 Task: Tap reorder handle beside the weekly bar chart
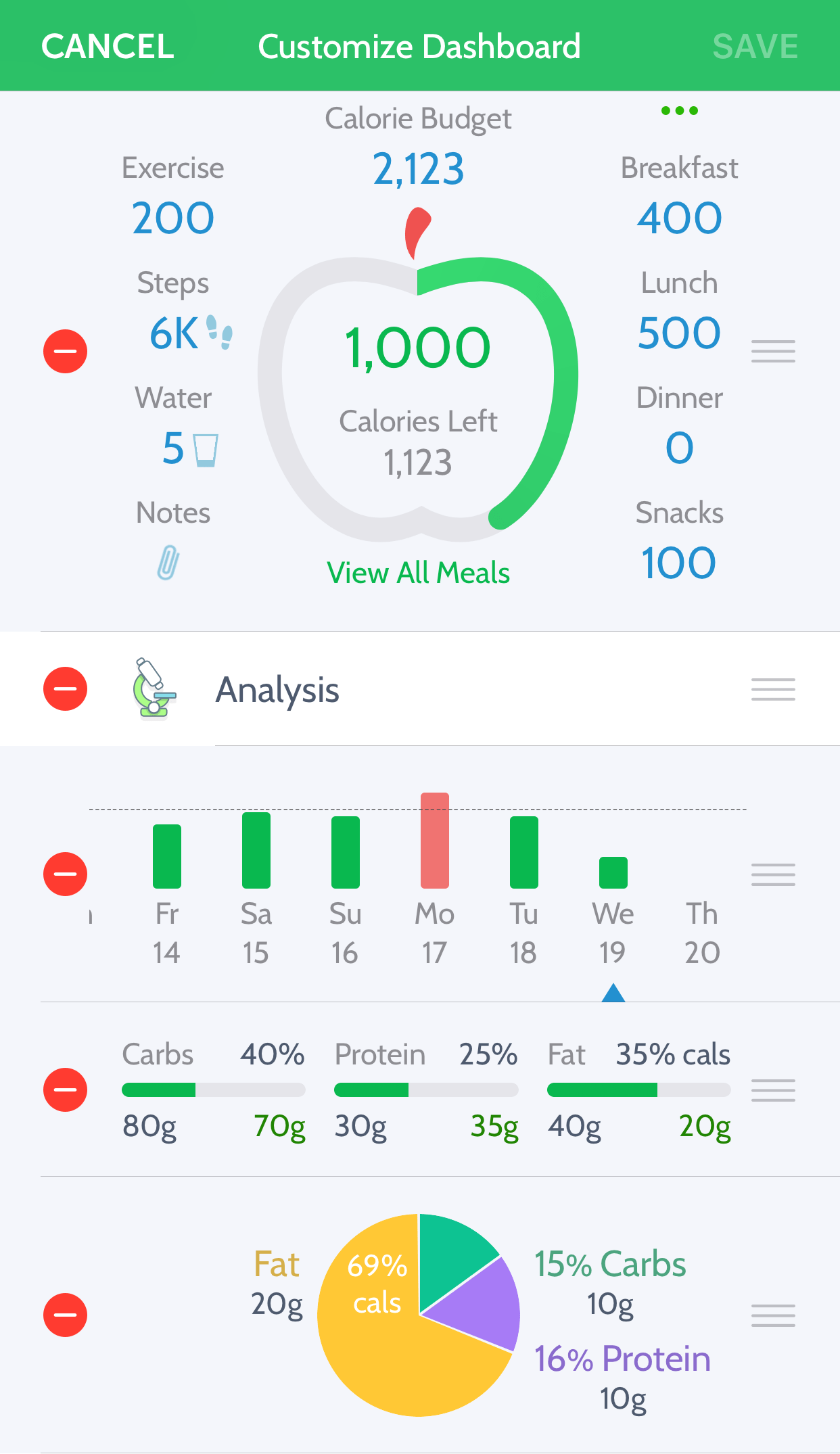click(773, 874)
